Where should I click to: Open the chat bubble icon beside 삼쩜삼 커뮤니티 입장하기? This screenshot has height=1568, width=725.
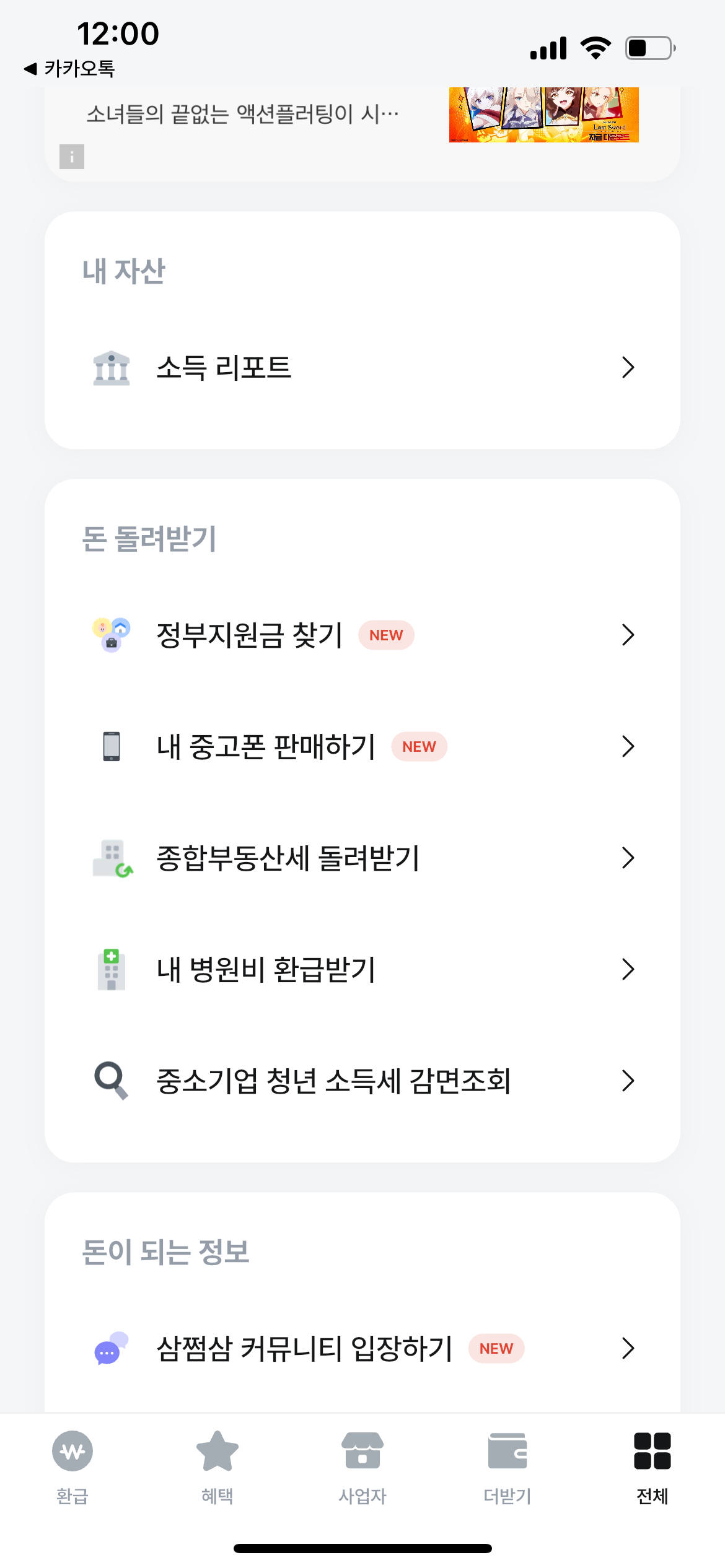tap(110, 1348)
